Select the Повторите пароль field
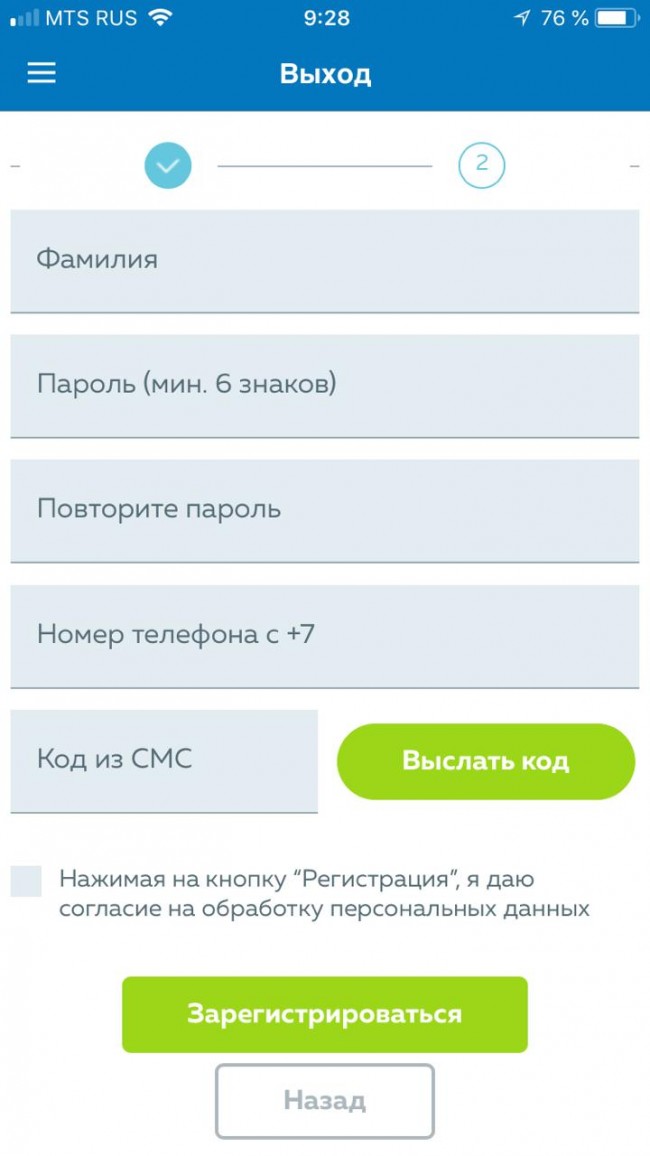Image resolution: width=650 pixels, height=1156 pixels. click(324, 510)
